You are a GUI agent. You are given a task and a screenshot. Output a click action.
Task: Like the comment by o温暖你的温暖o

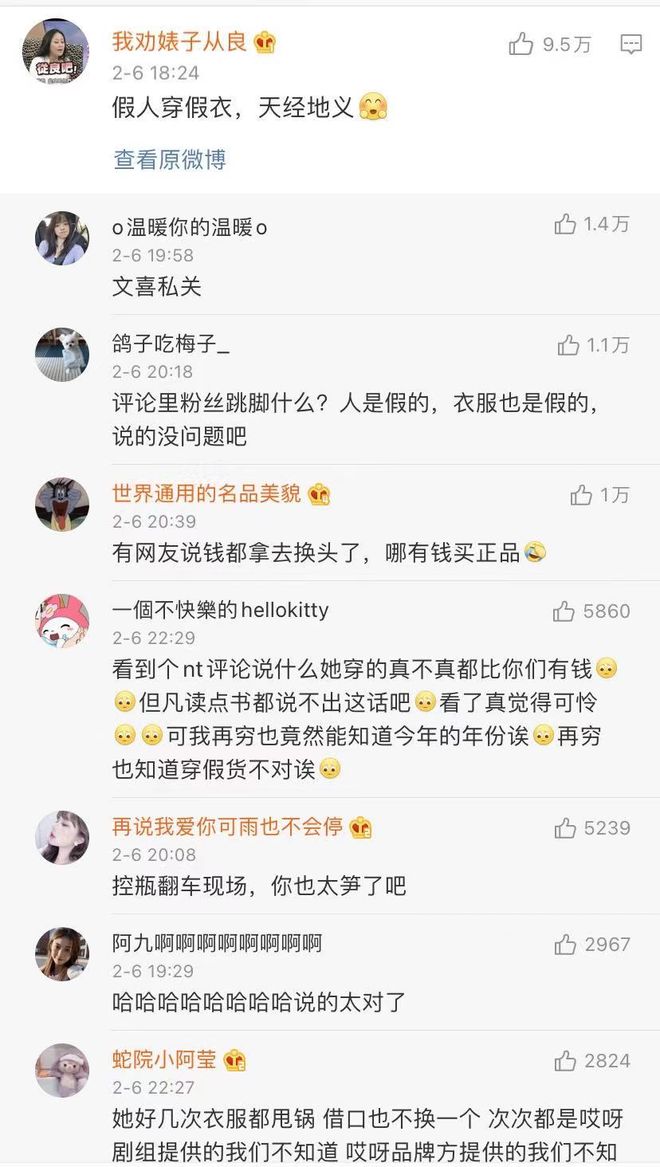click(565, 225)
